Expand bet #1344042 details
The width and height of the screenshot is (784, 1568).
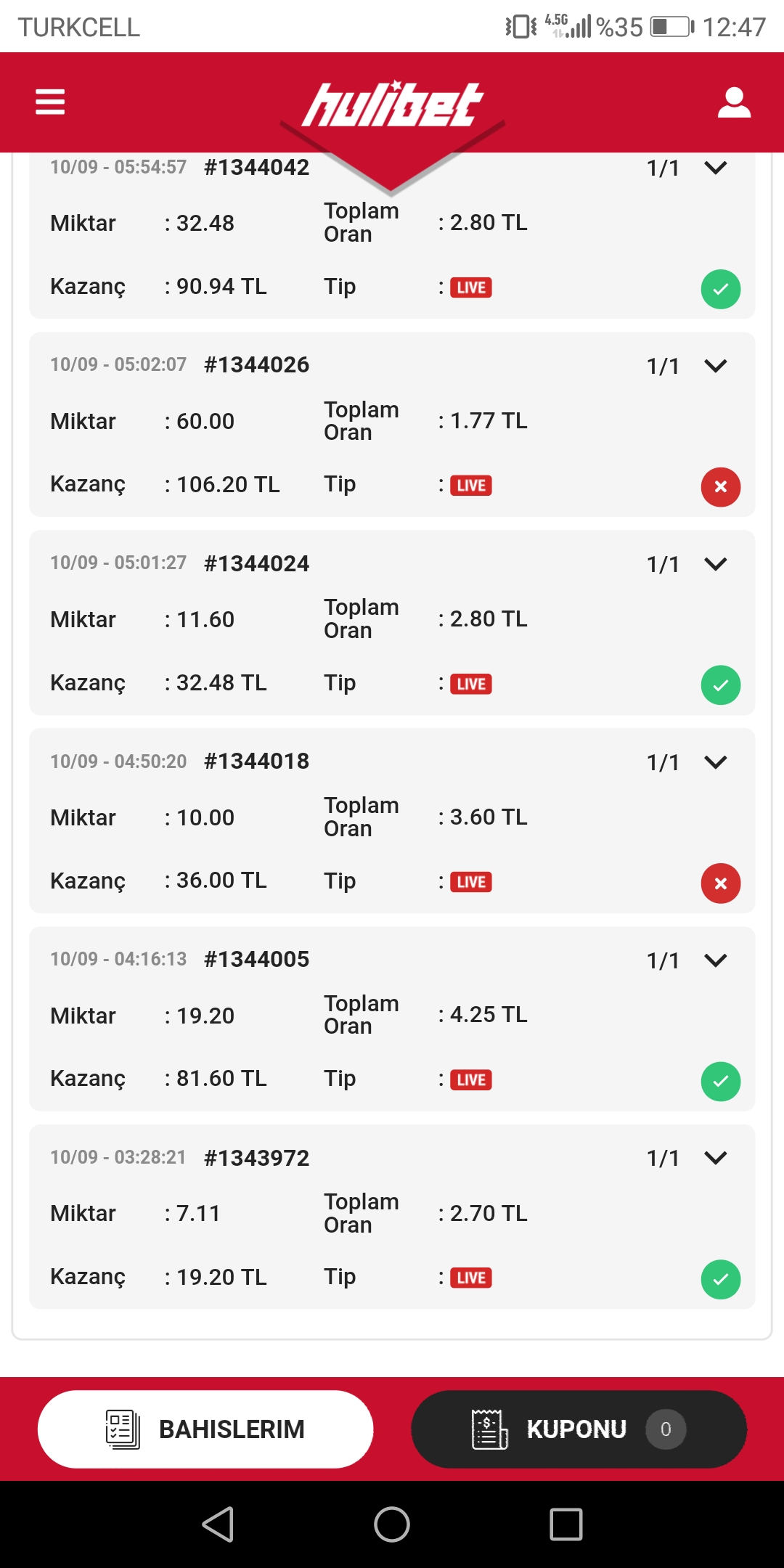[x=716, y=168]
